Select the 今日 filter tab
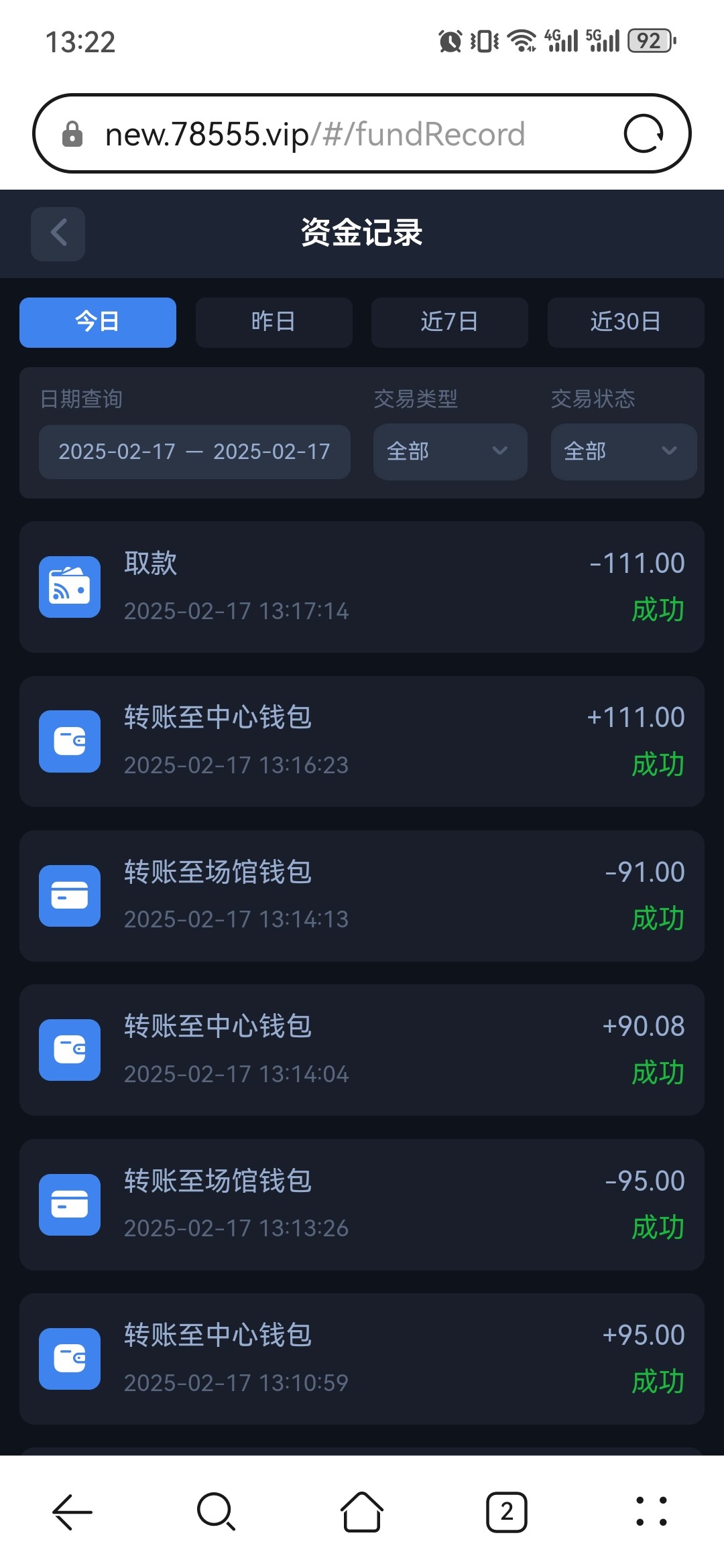Image resolution: width=724 pixels, height=1568 pixels. 98,322
